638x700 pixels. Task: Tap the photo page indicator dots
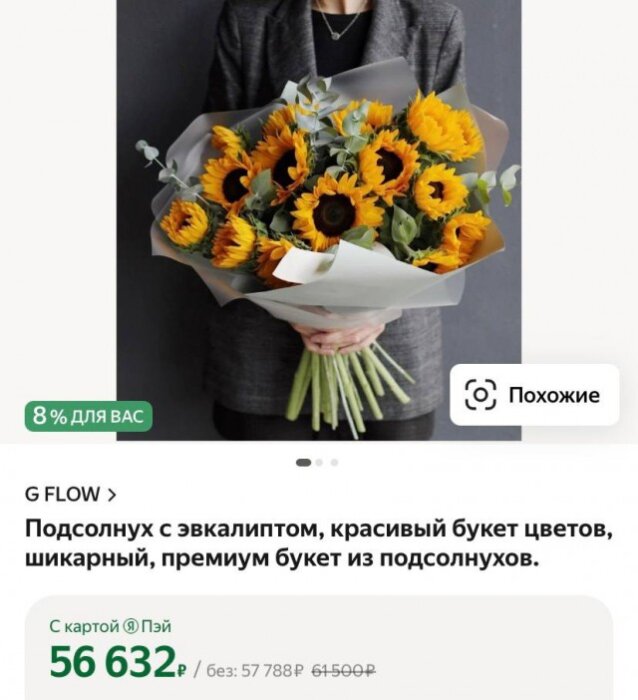[318, 462]
